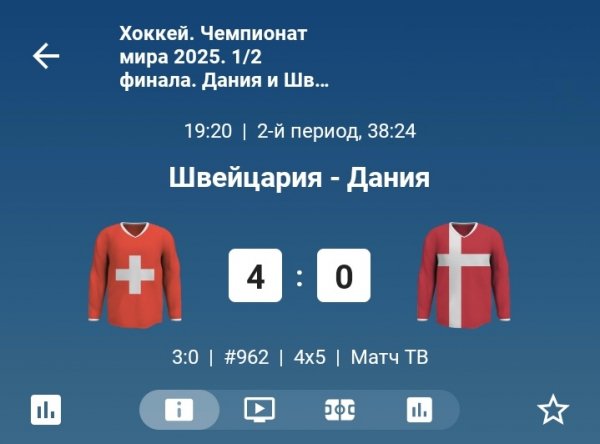Select the info tab
600x444 pixels.
(x=179, y=409)
